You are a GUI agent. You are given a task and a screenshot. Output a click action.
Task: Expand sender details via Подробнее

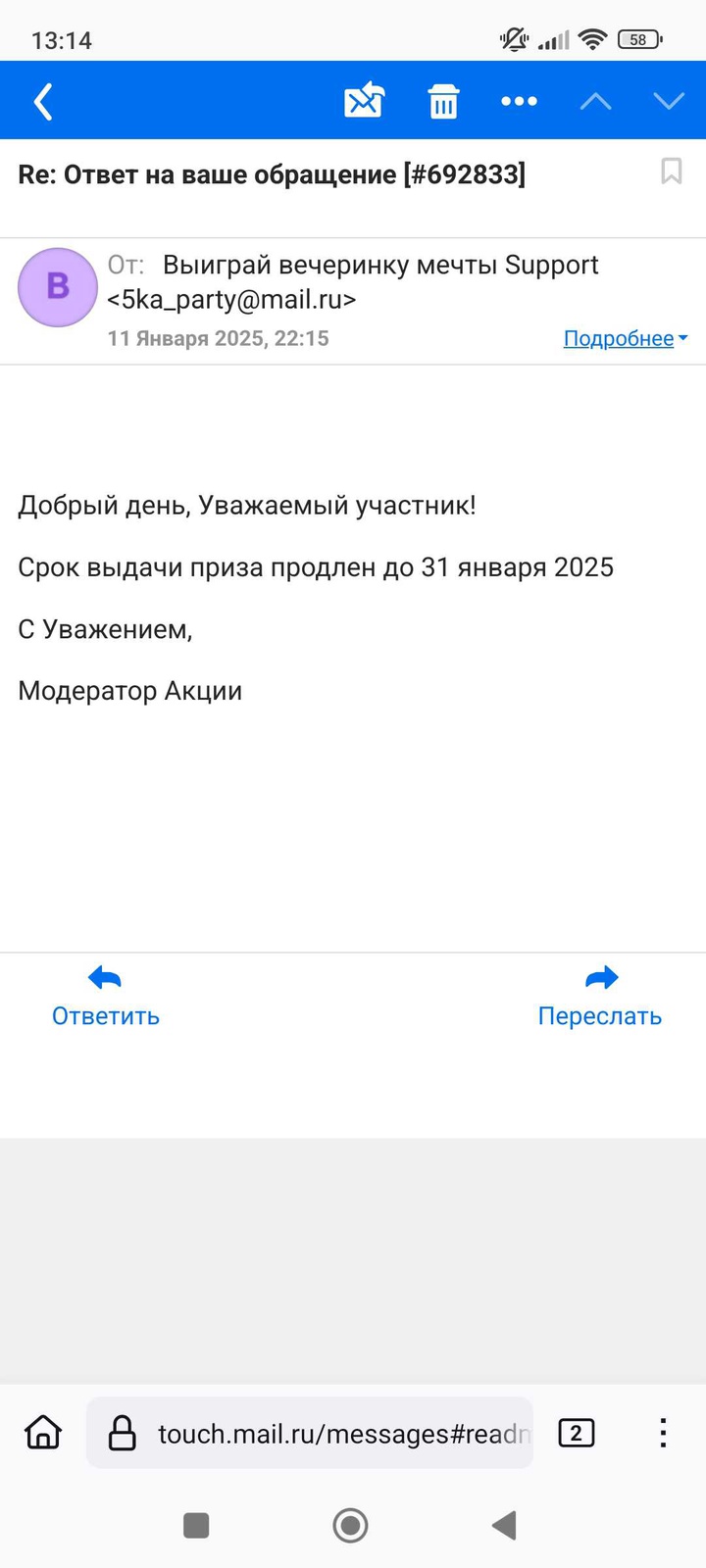coord(625,339)
